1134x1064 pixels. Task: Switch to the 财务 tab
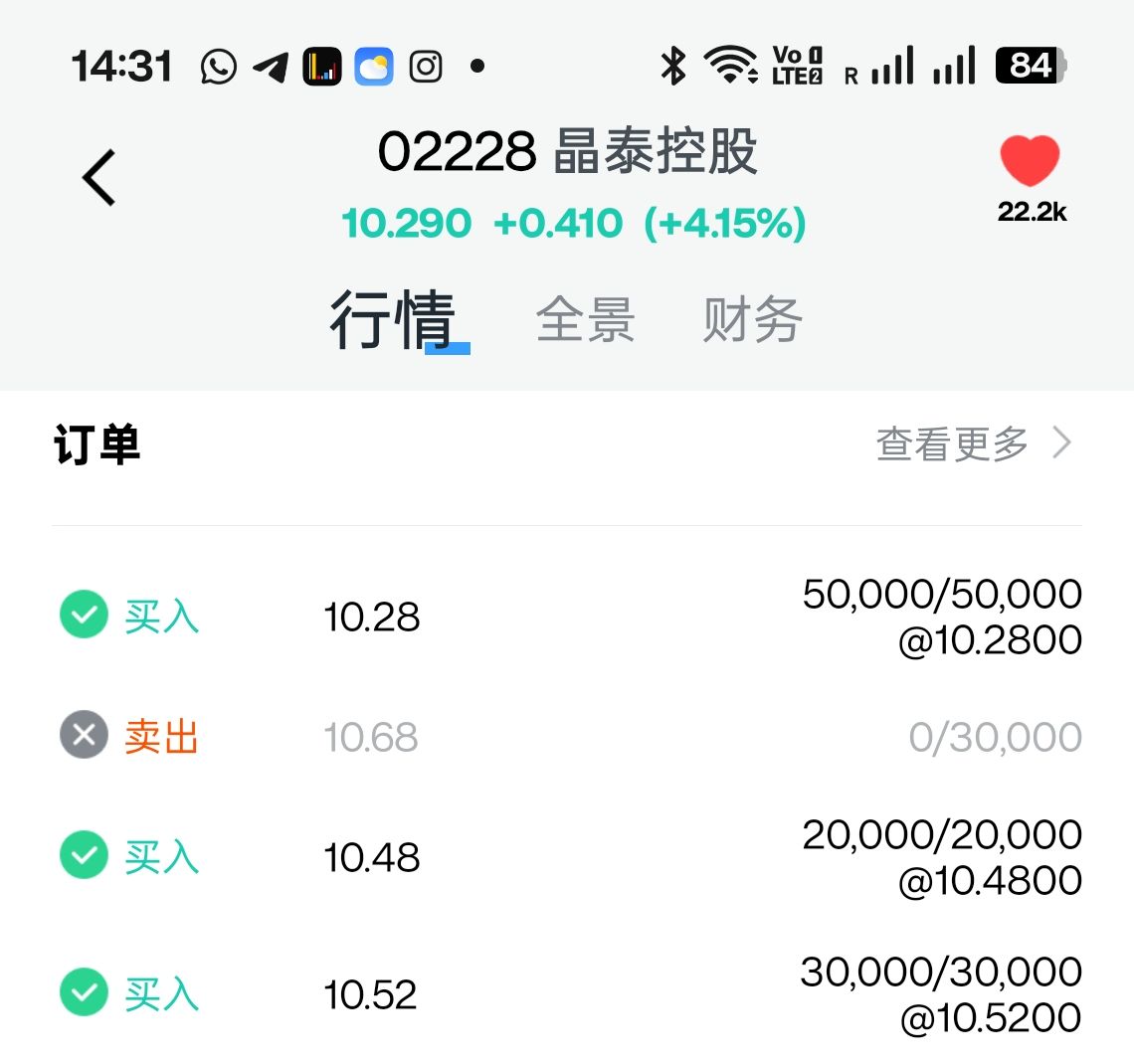point(752,320)
